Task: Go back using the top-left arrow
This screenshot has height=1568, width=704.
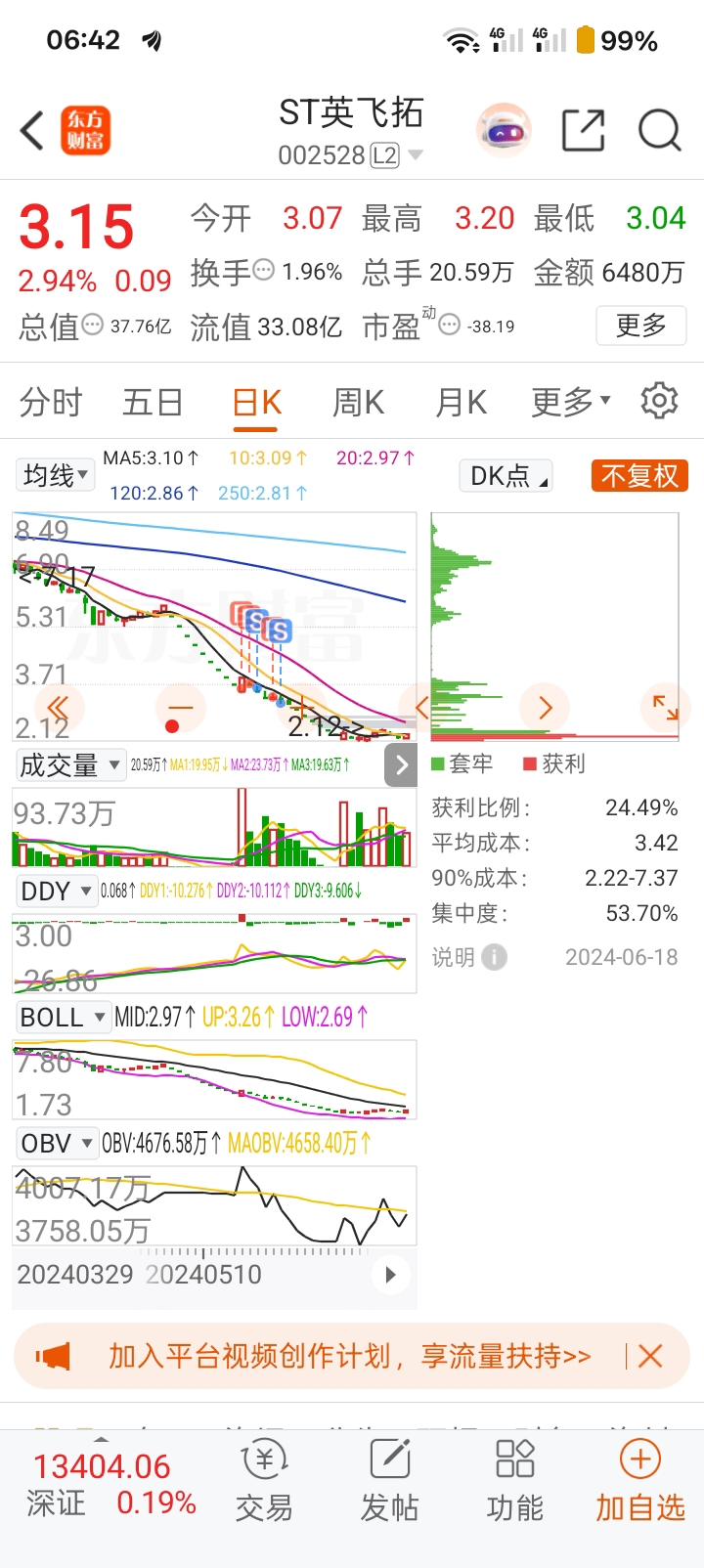Action: (32, 130)
